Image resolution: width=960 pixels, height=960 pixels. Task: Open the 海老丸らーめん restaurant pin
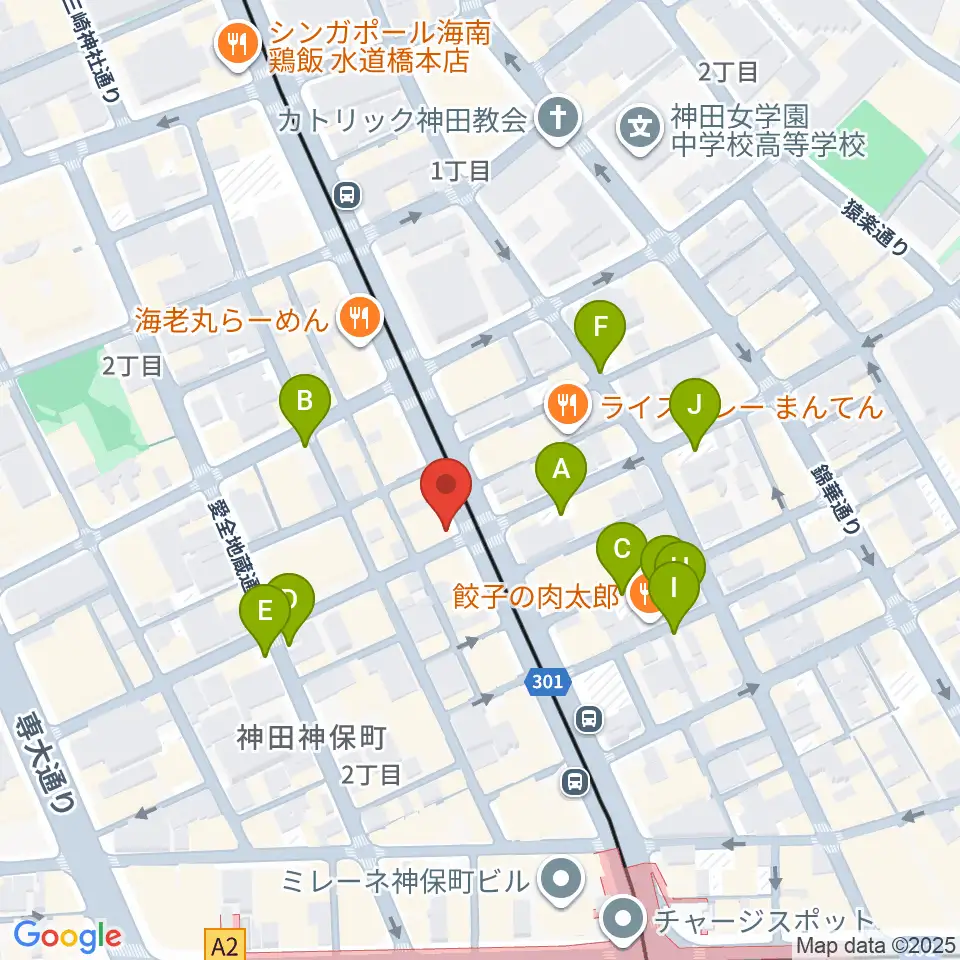pos(359,320)
